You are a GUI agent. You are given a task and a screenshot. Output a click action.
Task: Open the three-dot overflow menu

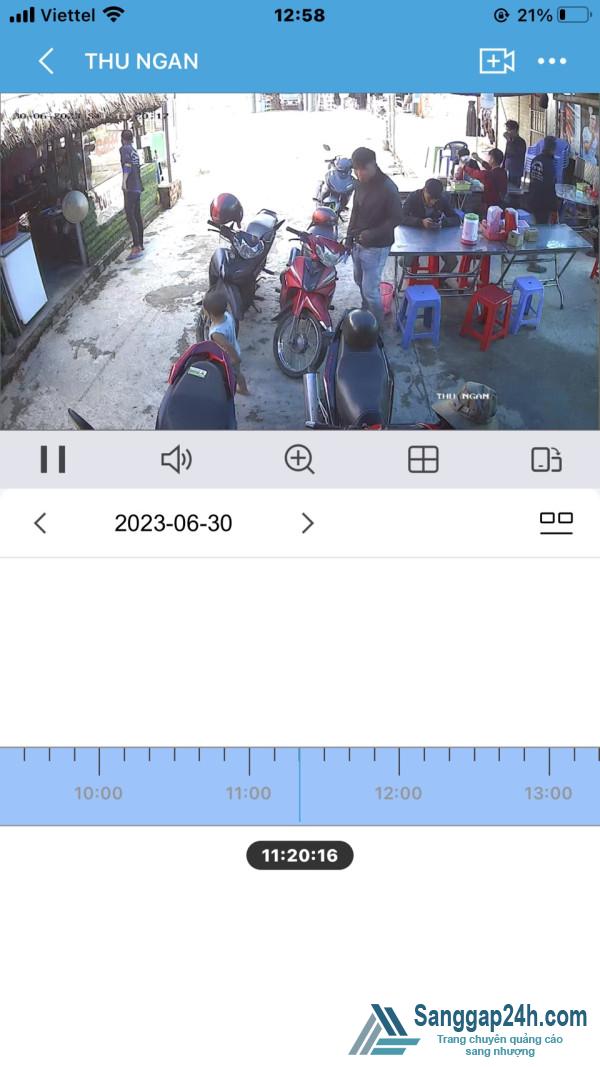[x=552, y=61]
